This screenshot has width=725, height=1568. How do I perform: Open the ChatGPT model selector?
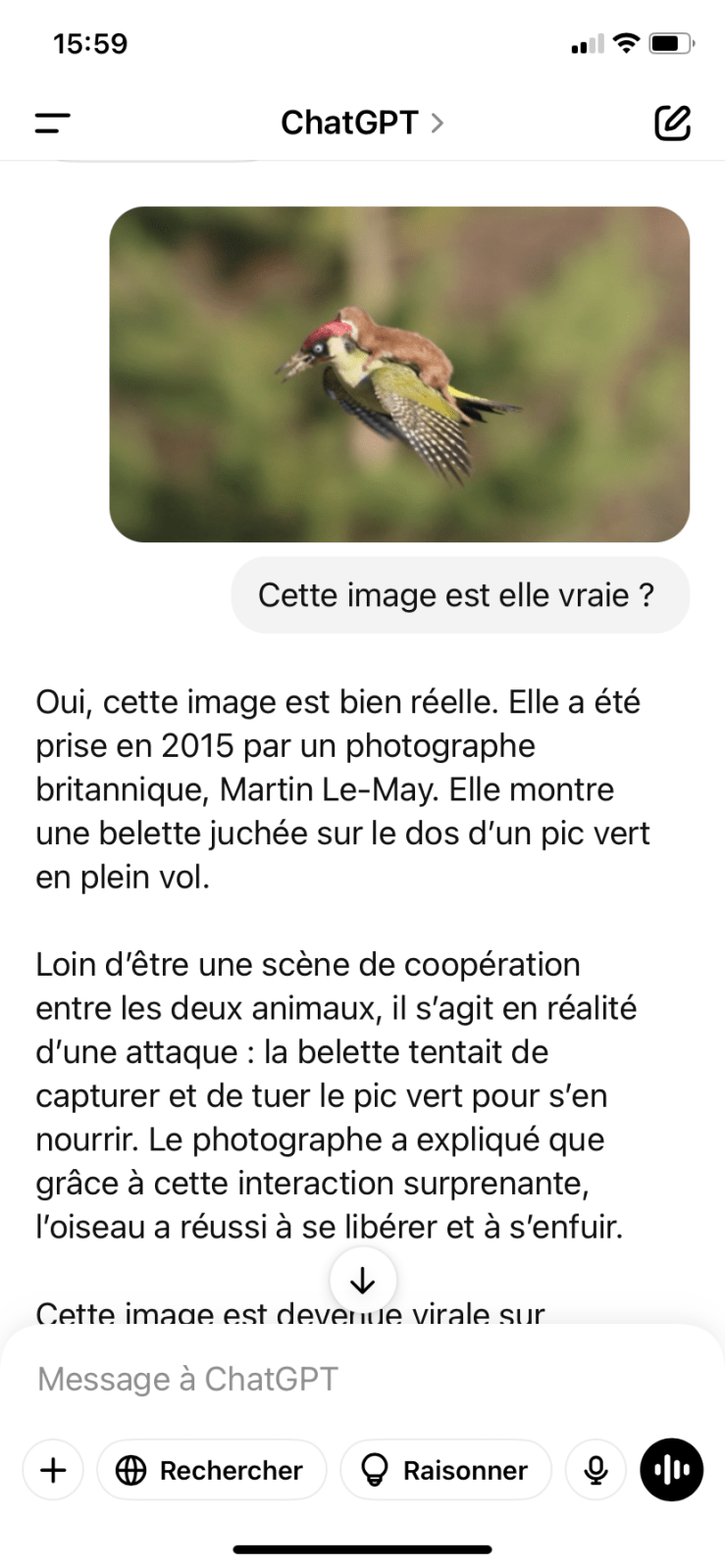(362, 123)
